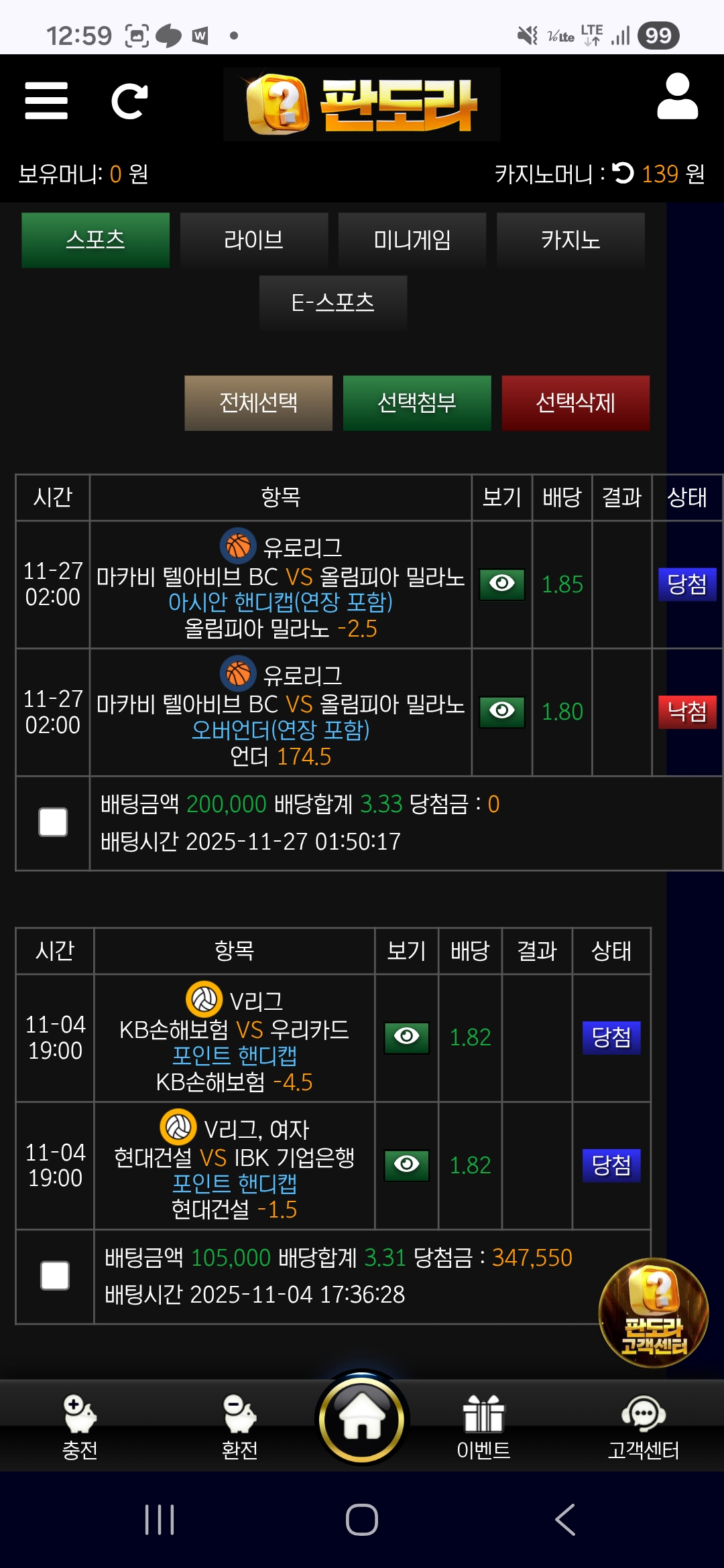Open the 카지노 tab

click(x=570, y=240)
